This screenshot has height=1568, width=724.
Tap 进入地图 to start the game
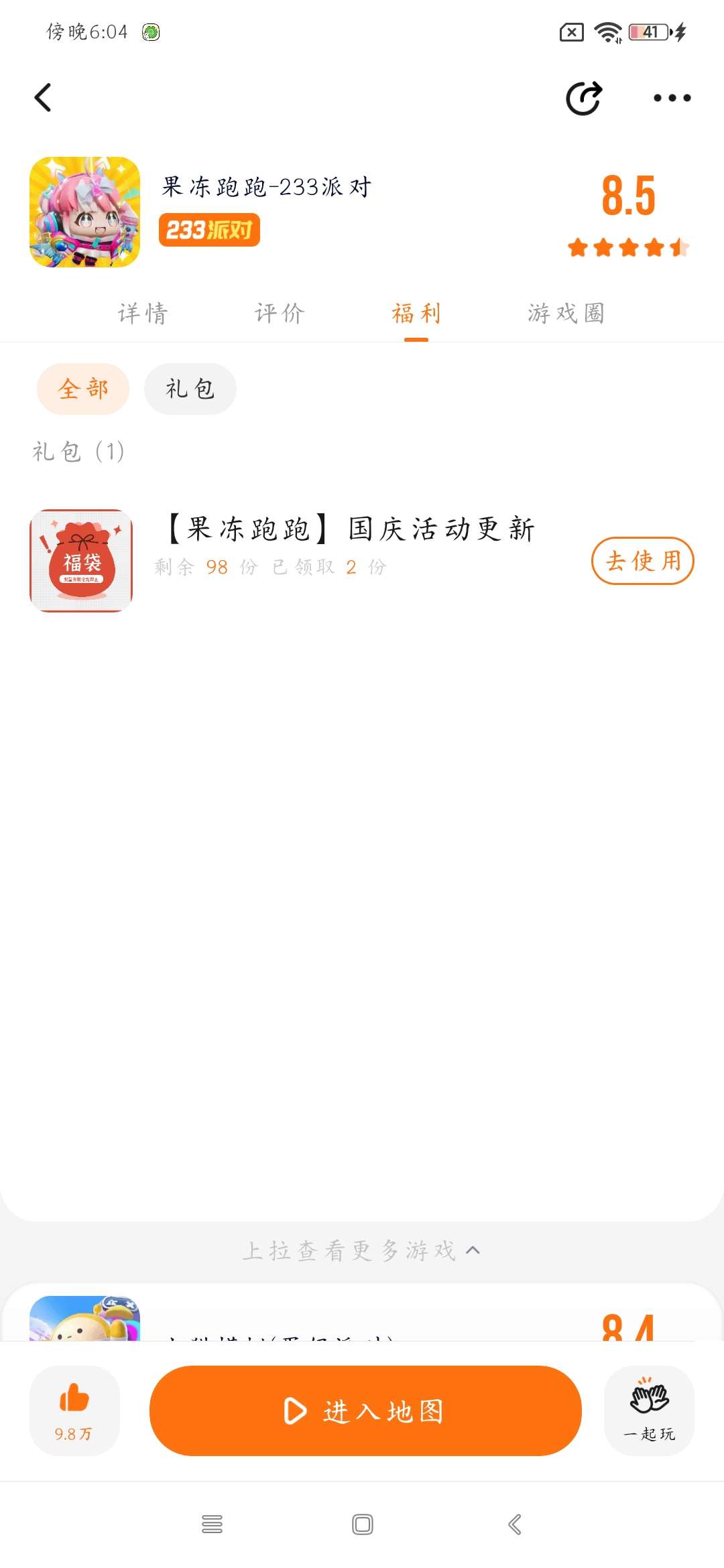click(x=365, y=1411)
